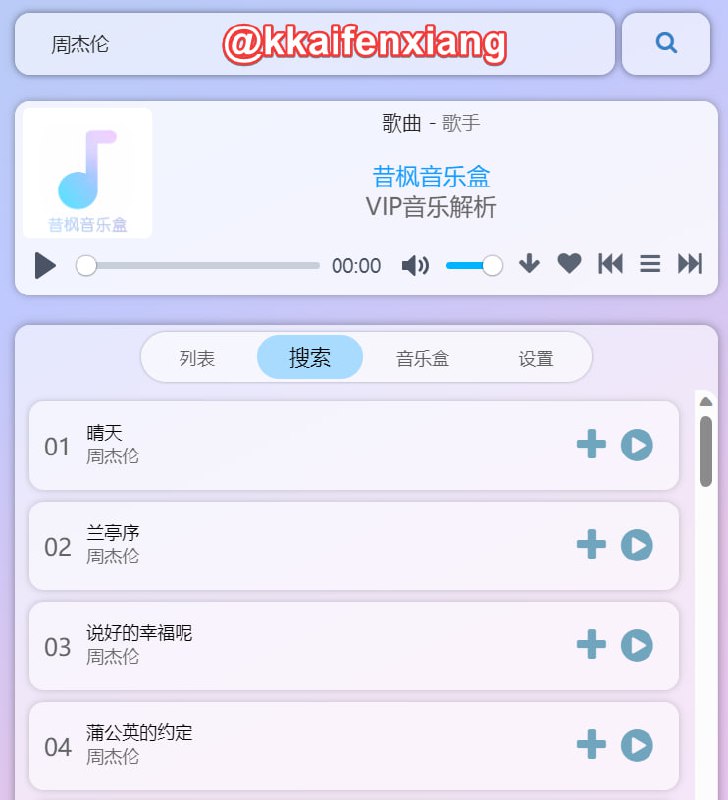Image resolution: width=728 pixels, height=800 pixels.
Task: Switch to the 列表 tab
Action: 196,357
